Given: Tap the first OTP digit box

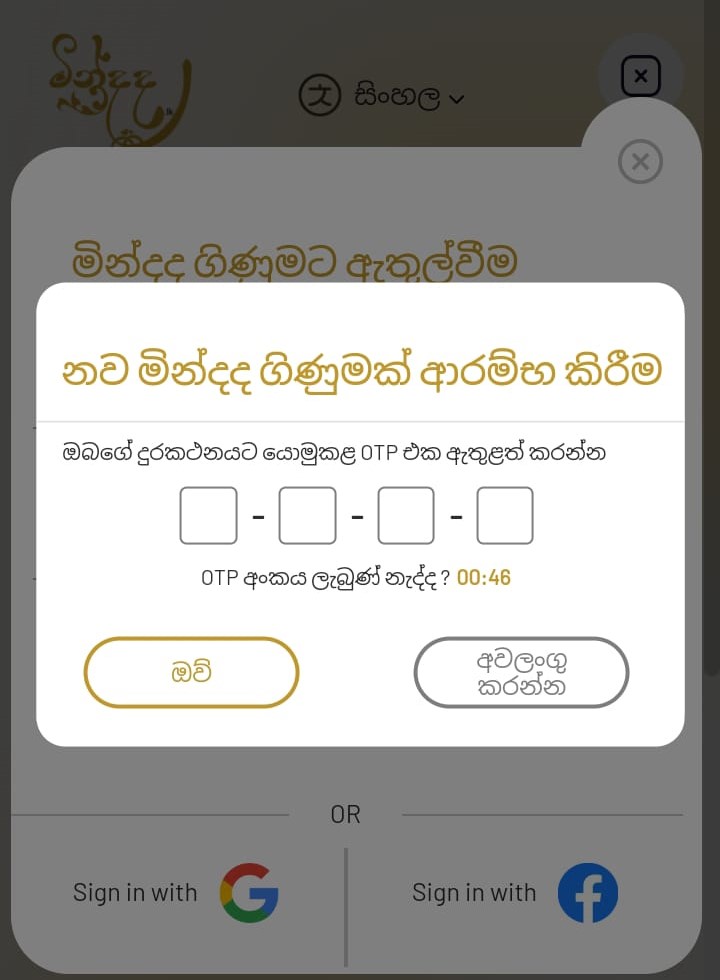Looking at the screenshot, I should pyautogui.click(x=208, y=516).
